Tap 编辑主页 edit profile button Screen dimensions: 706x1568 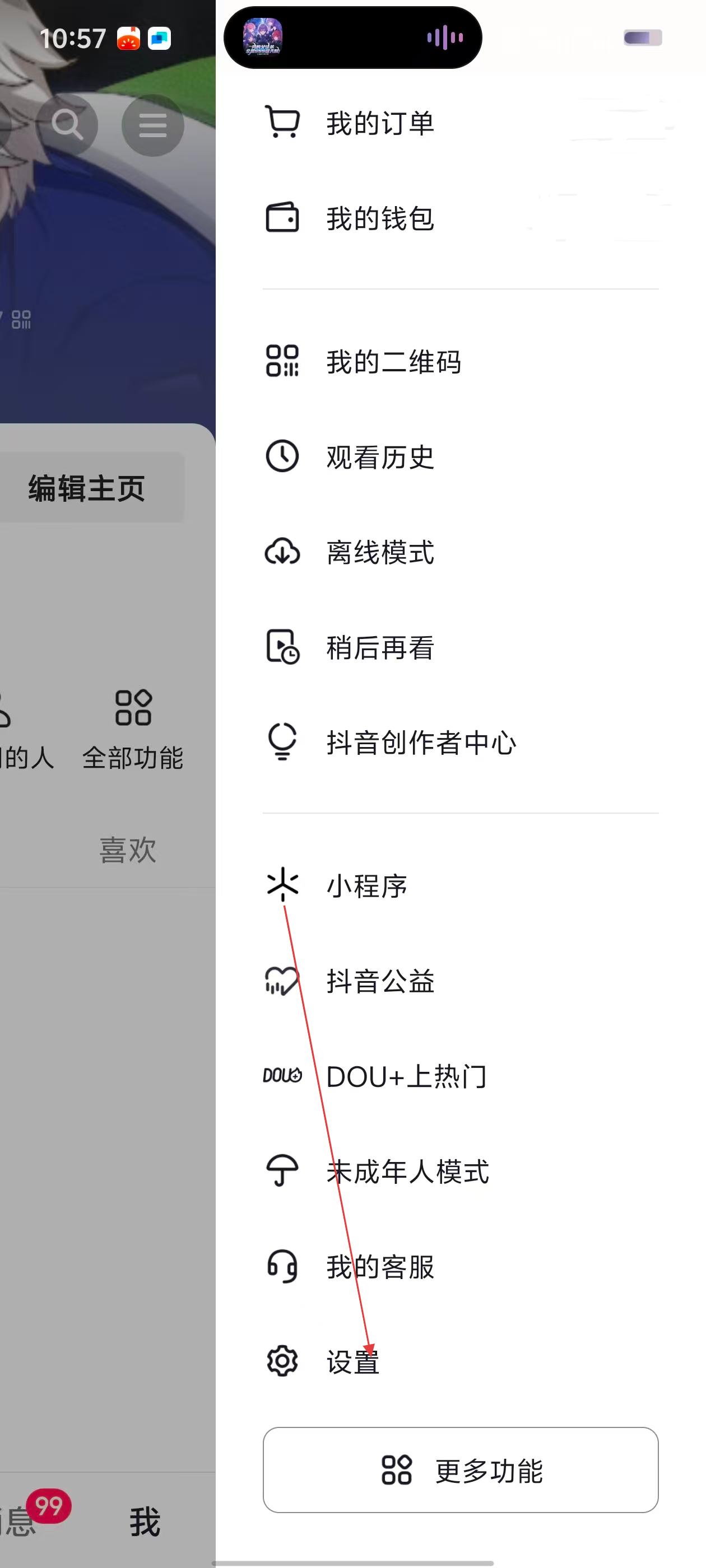(x=86, y=488)
